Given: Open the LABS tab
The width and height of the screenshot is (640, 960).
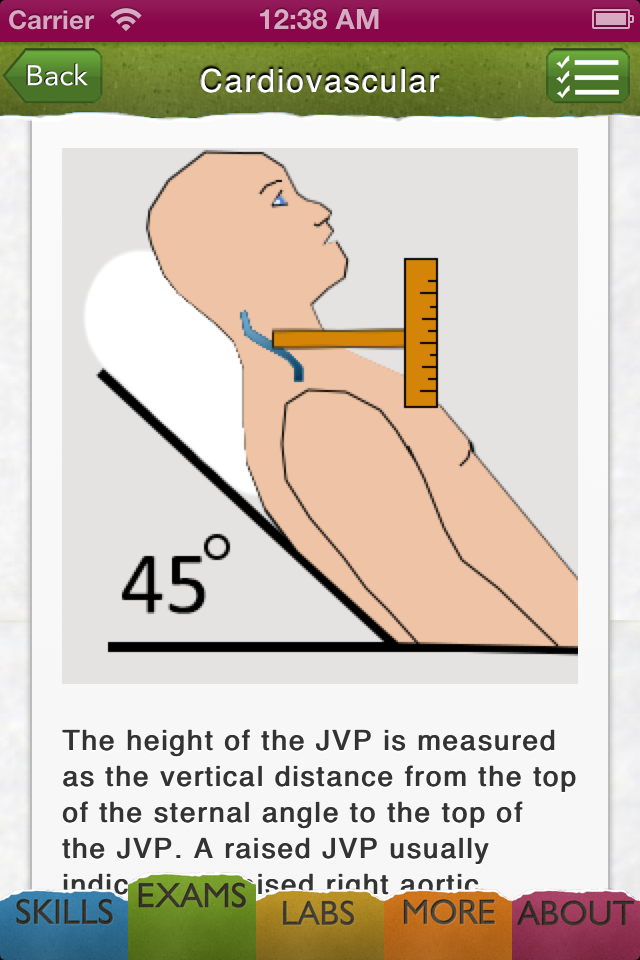Looking at the screenshot, I should pos(318,915).
